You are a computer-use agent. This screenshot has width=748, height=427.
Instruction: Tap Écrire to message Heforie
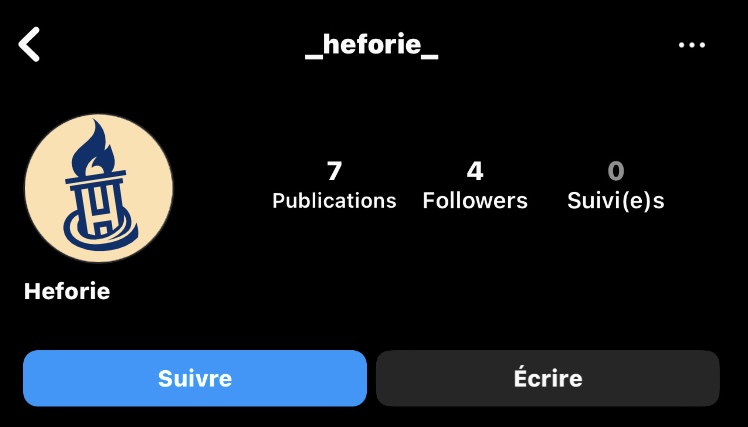point(547,378)
